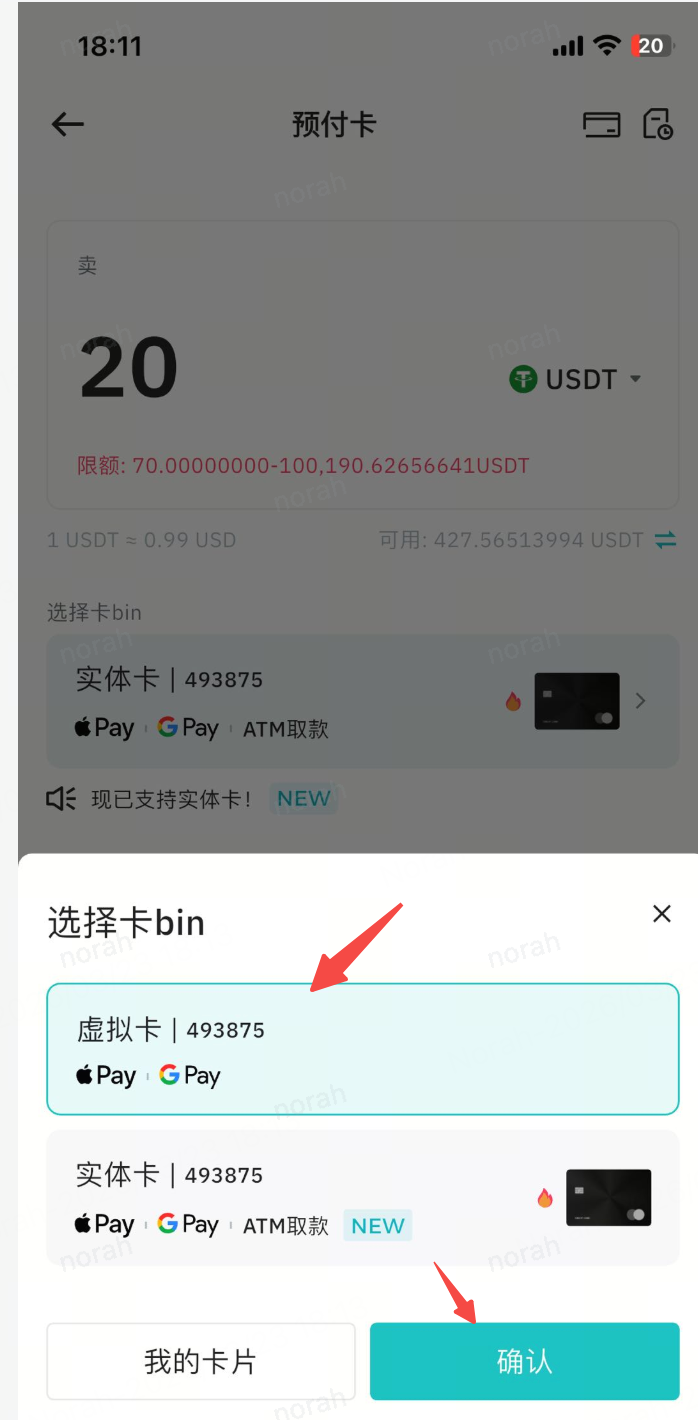Close the 选择卡bin sheet

click(x=661, y=913)
